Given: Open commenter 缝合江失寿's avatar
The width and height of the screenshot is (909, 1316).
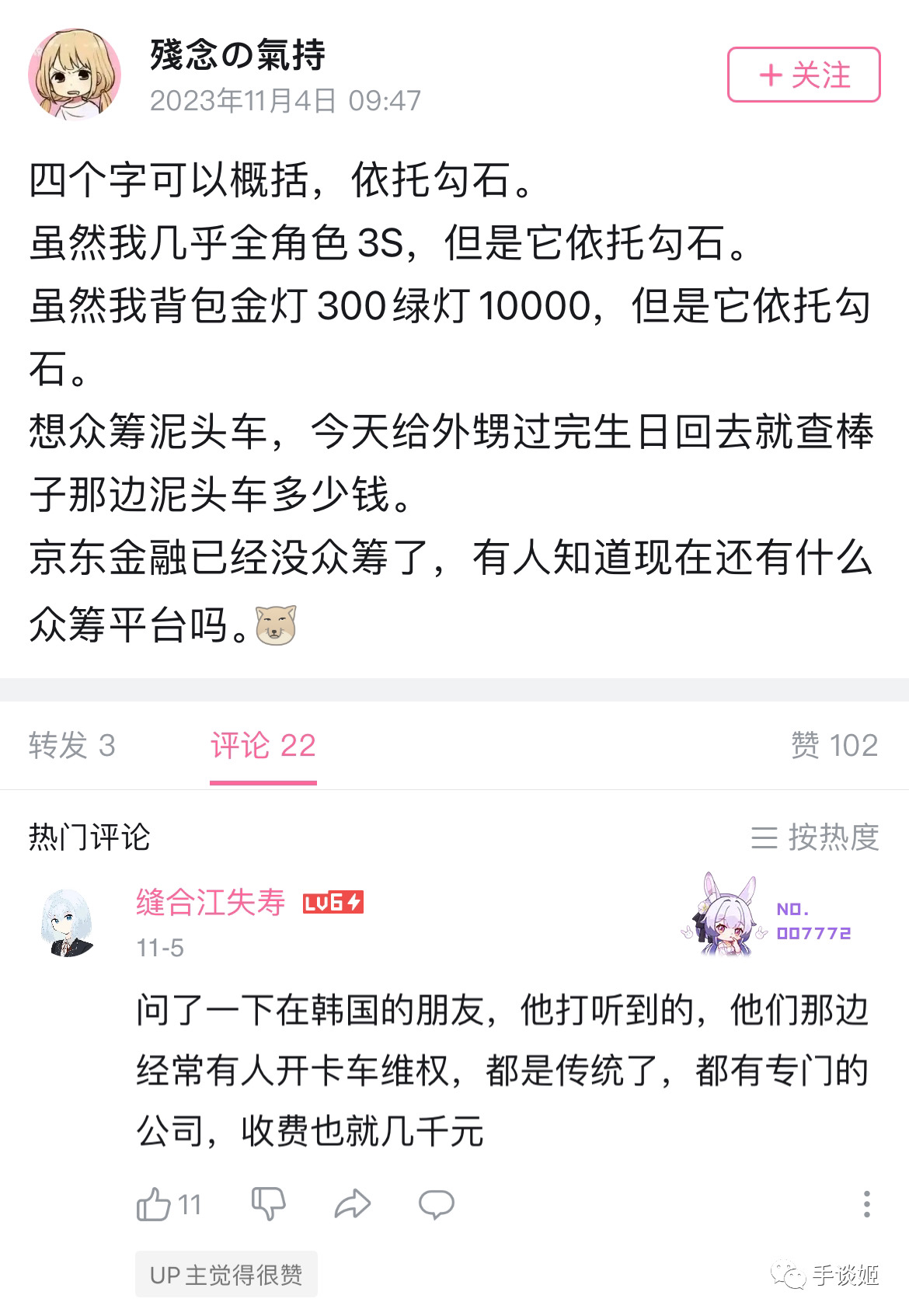Looking at the screenshot, I should coord(68,922).
